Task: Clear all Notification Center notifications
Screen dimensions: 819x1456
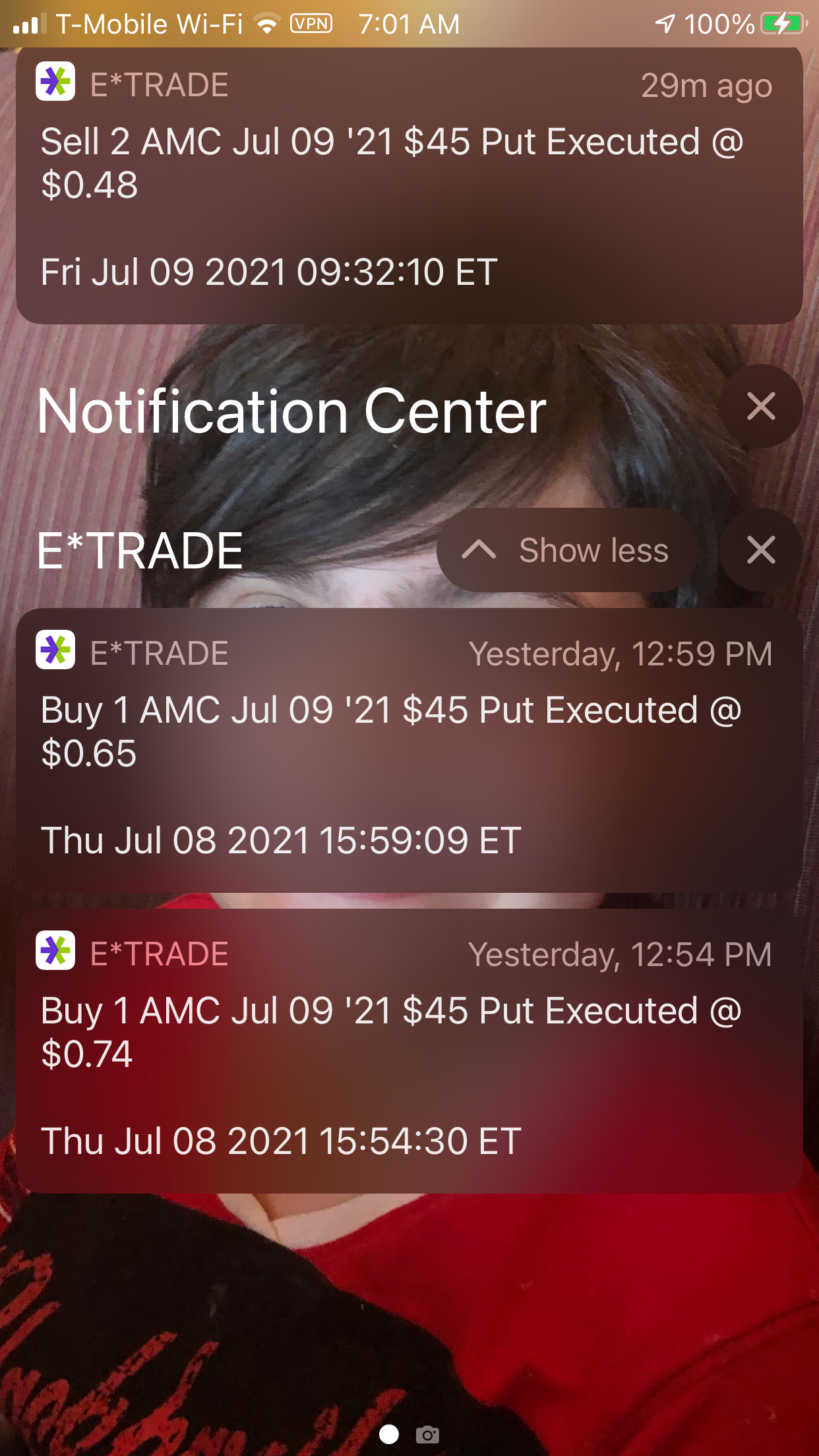Action: tap(760, 406)
